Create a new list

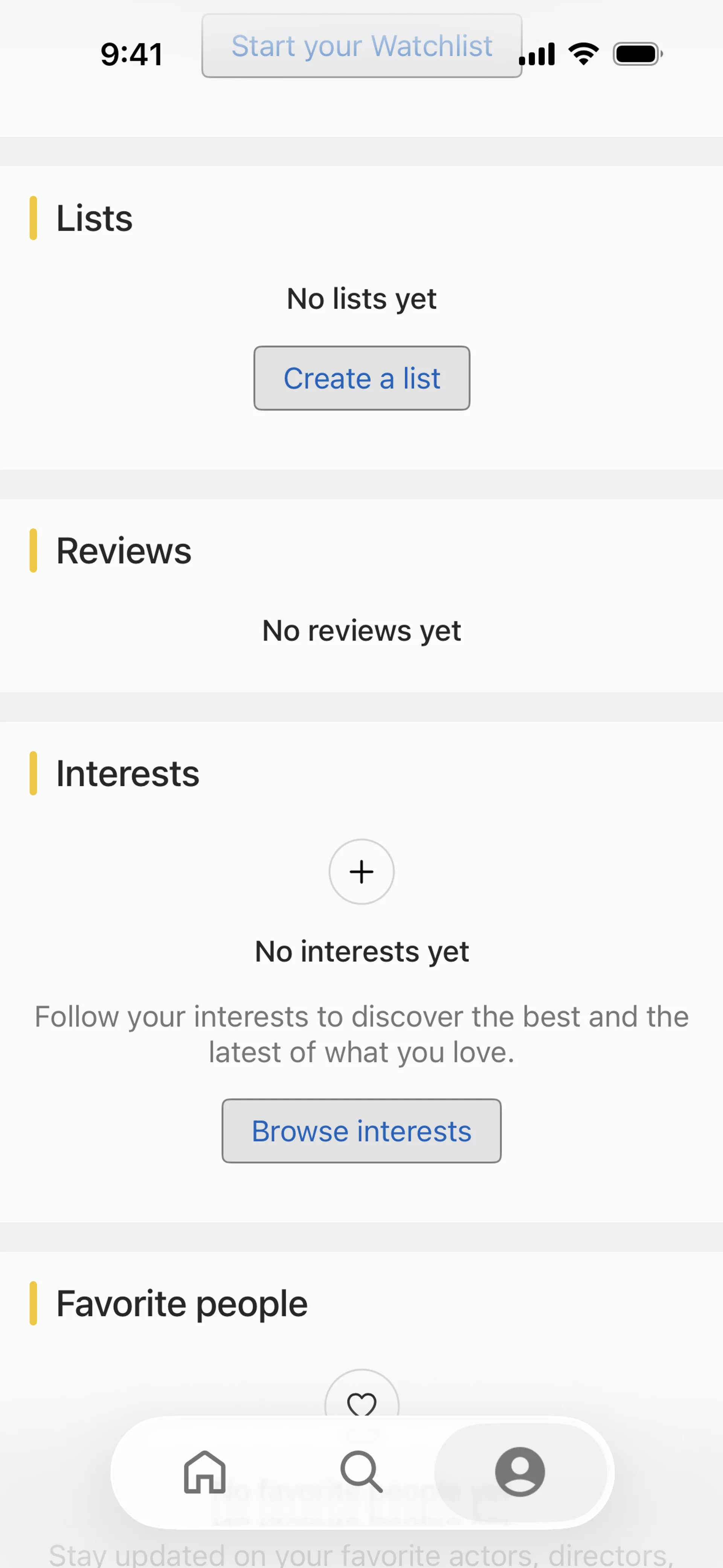[361, 378]
